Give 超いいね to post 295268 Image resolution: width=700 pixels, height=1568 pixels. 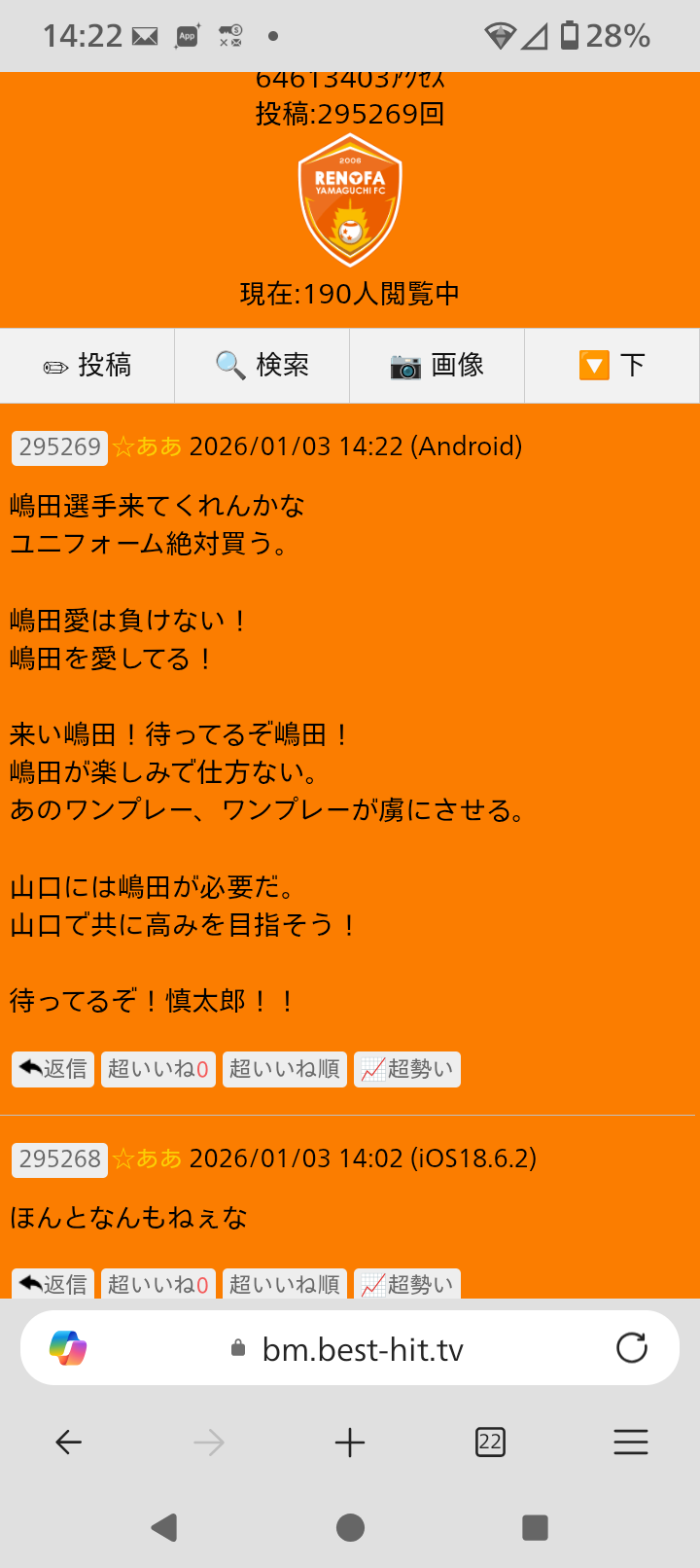(x=157, y=1284)
